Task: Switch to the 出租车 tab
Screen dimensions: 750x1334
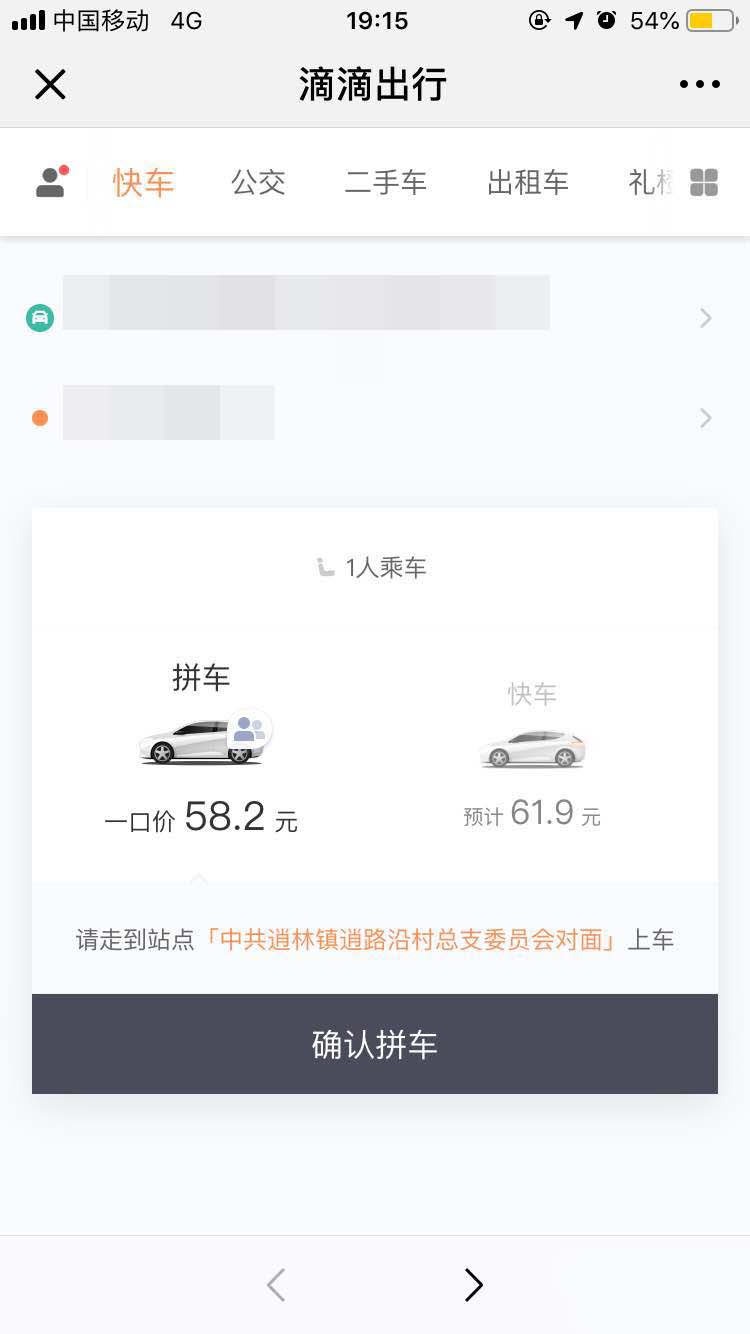Action: [528, 182]
